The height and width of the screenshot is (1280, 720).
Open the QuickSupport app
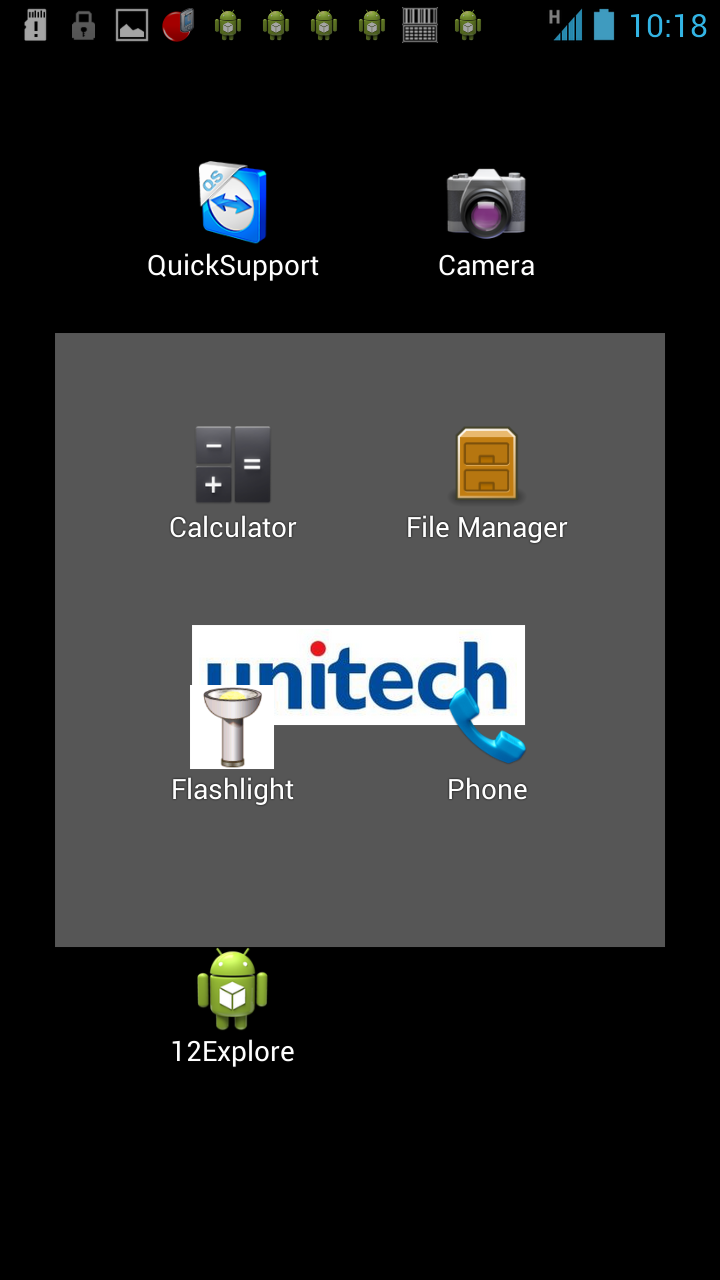(x=232, y=204)
